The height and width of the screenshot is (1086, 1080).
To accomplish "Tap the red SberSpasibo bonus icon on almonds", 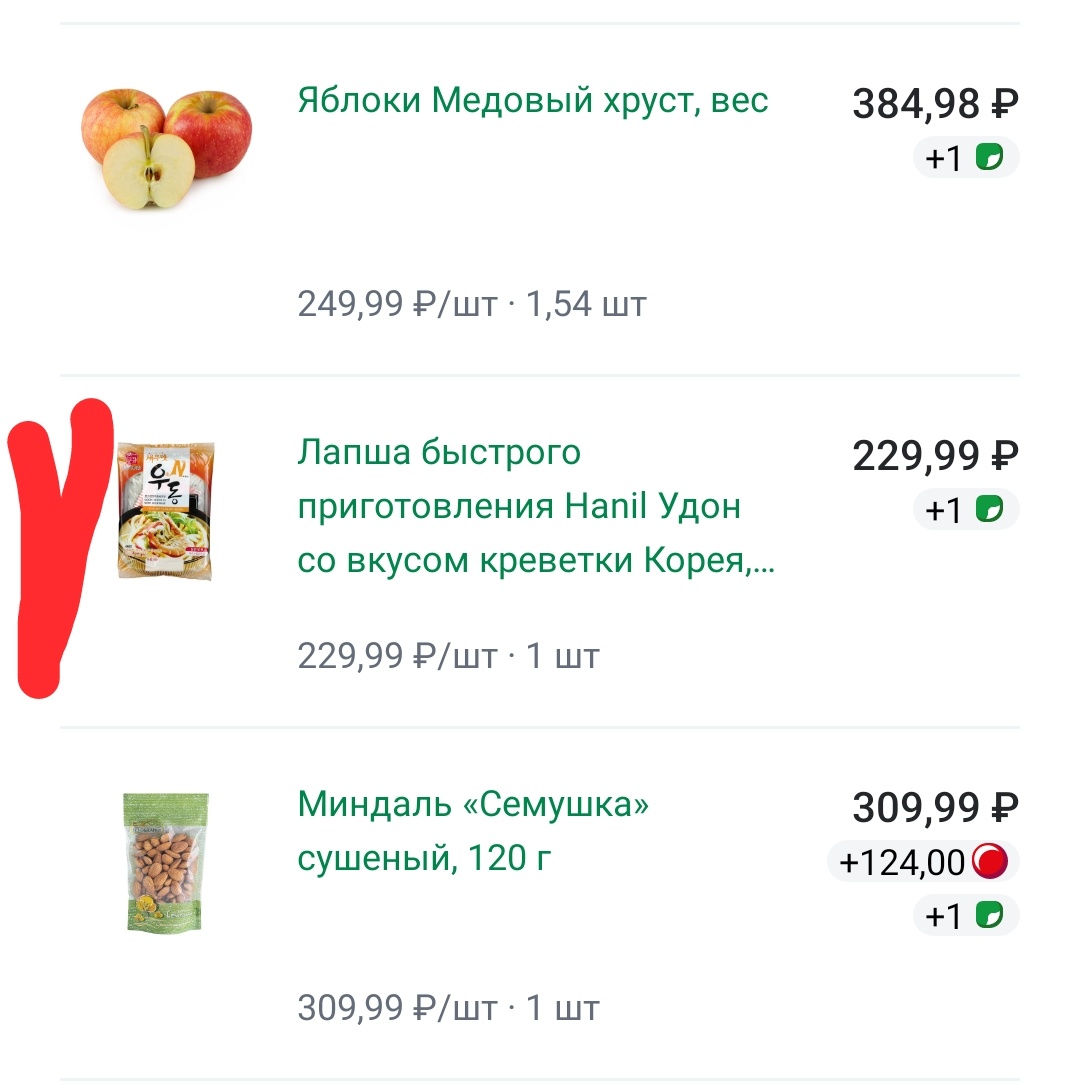I will click(x=988, y=862).
